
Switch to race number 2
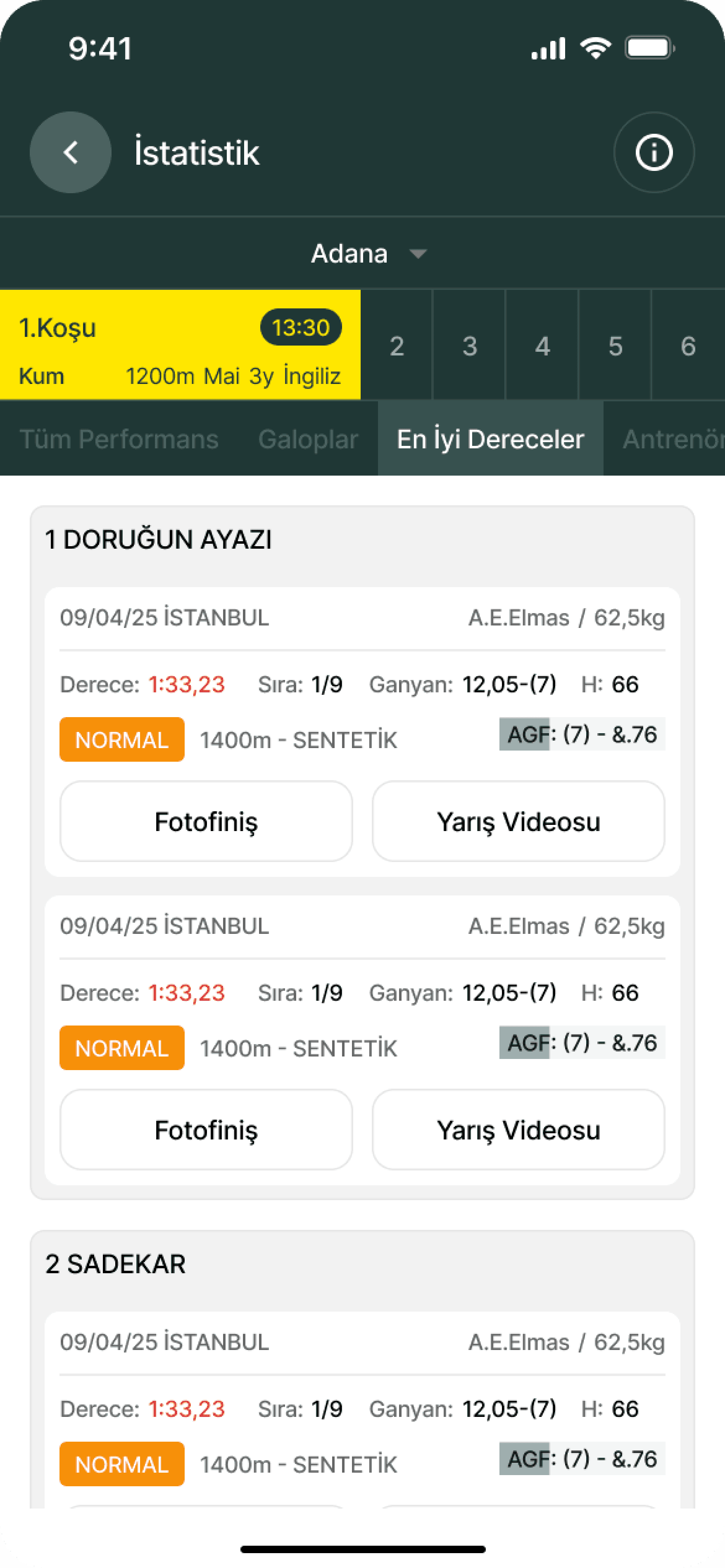point(397,346)
